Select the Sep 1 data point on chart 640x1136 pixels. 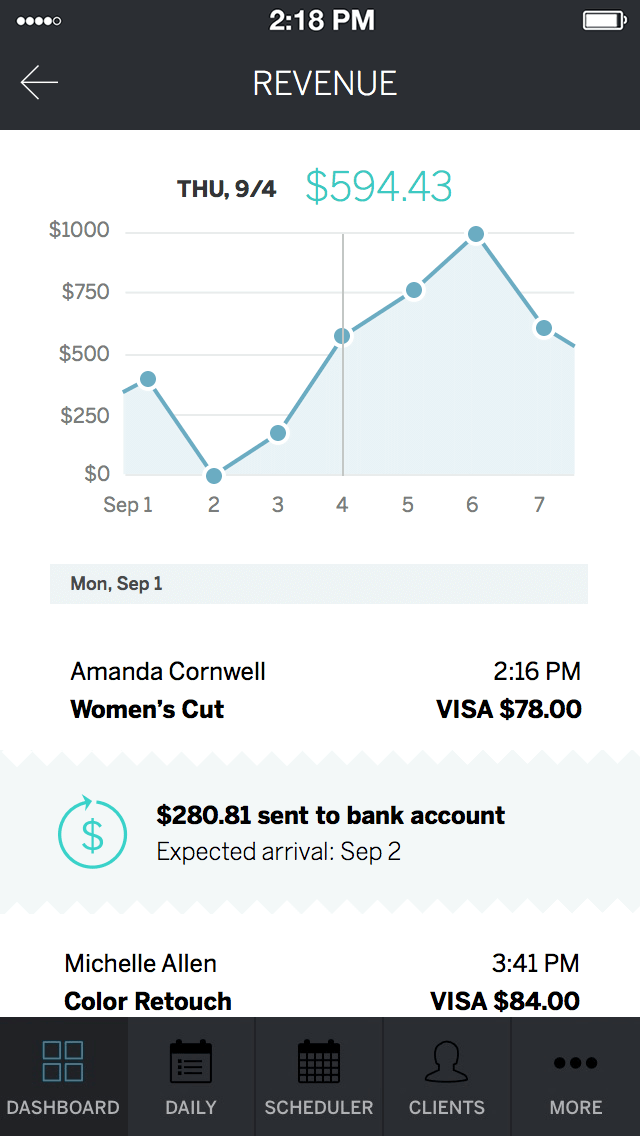click(x=148, y=379)
